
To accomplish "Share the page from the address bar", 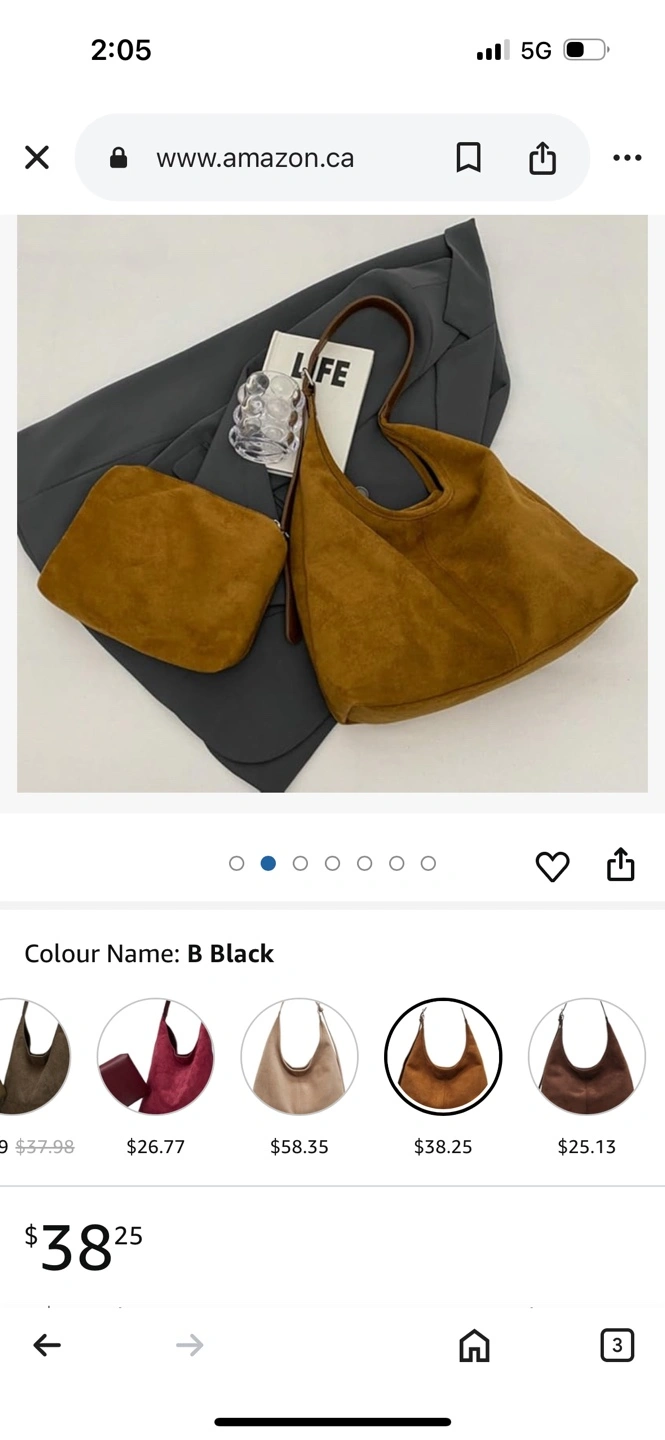I will click(542, 158).
